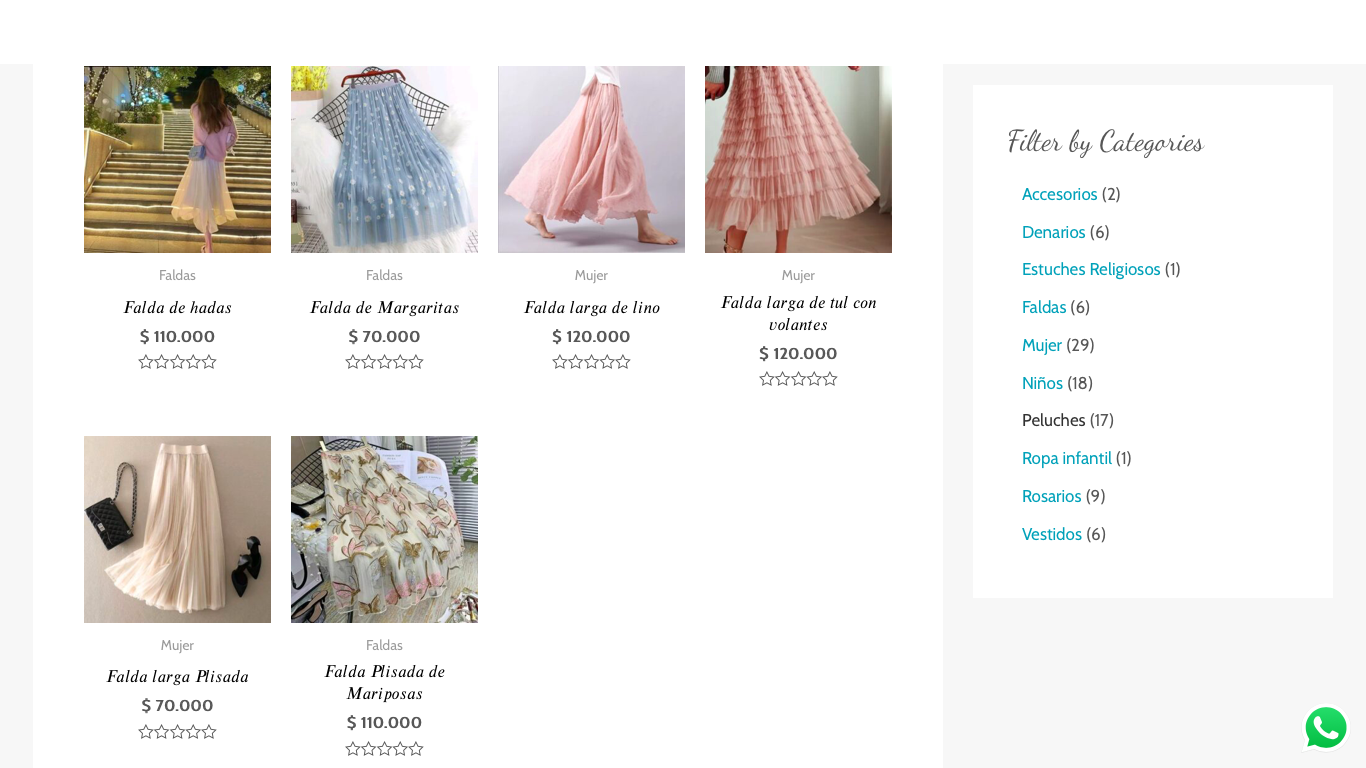
Task: View Falda larga Plisada product
Action: tap(177, 677)
